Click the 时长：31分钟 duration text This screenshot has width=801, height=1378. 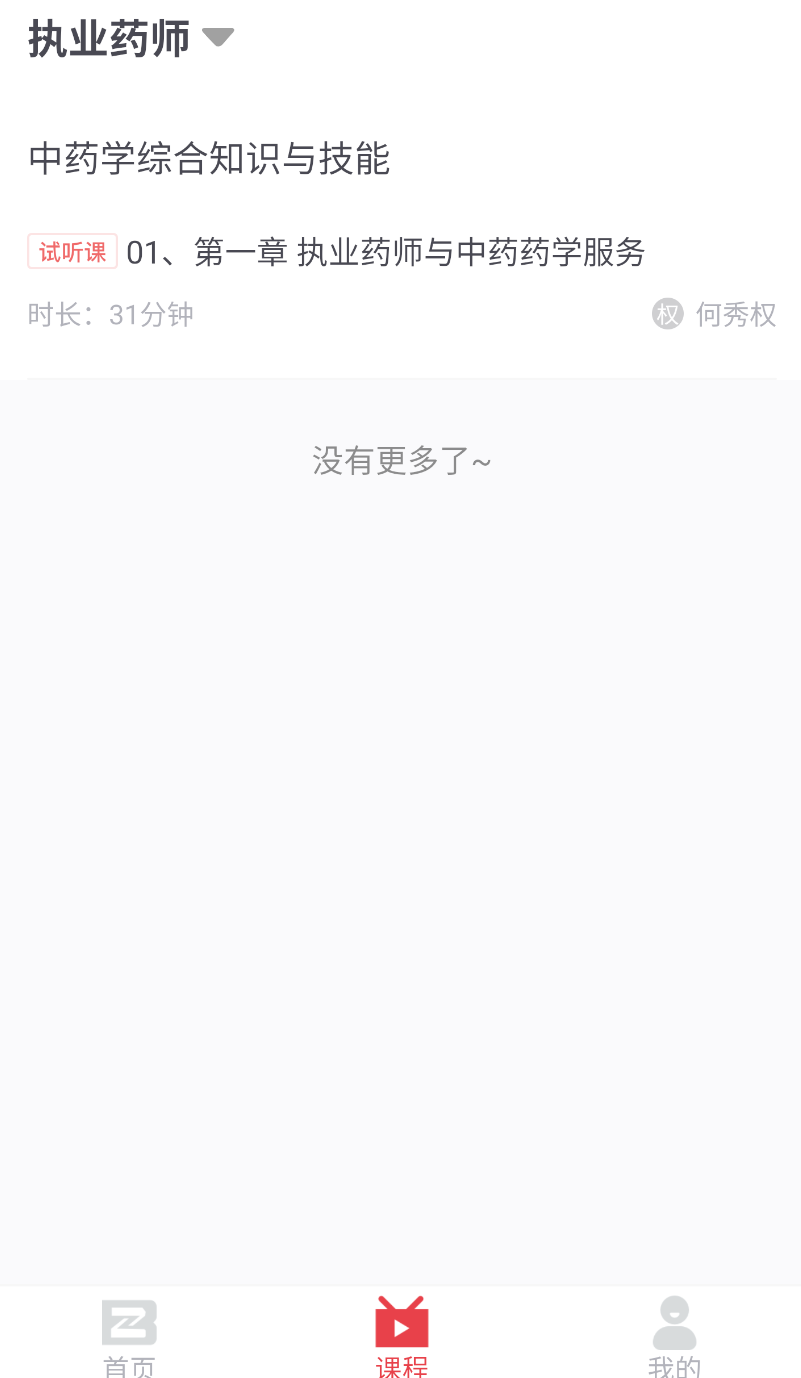click(x=110, y=313)
